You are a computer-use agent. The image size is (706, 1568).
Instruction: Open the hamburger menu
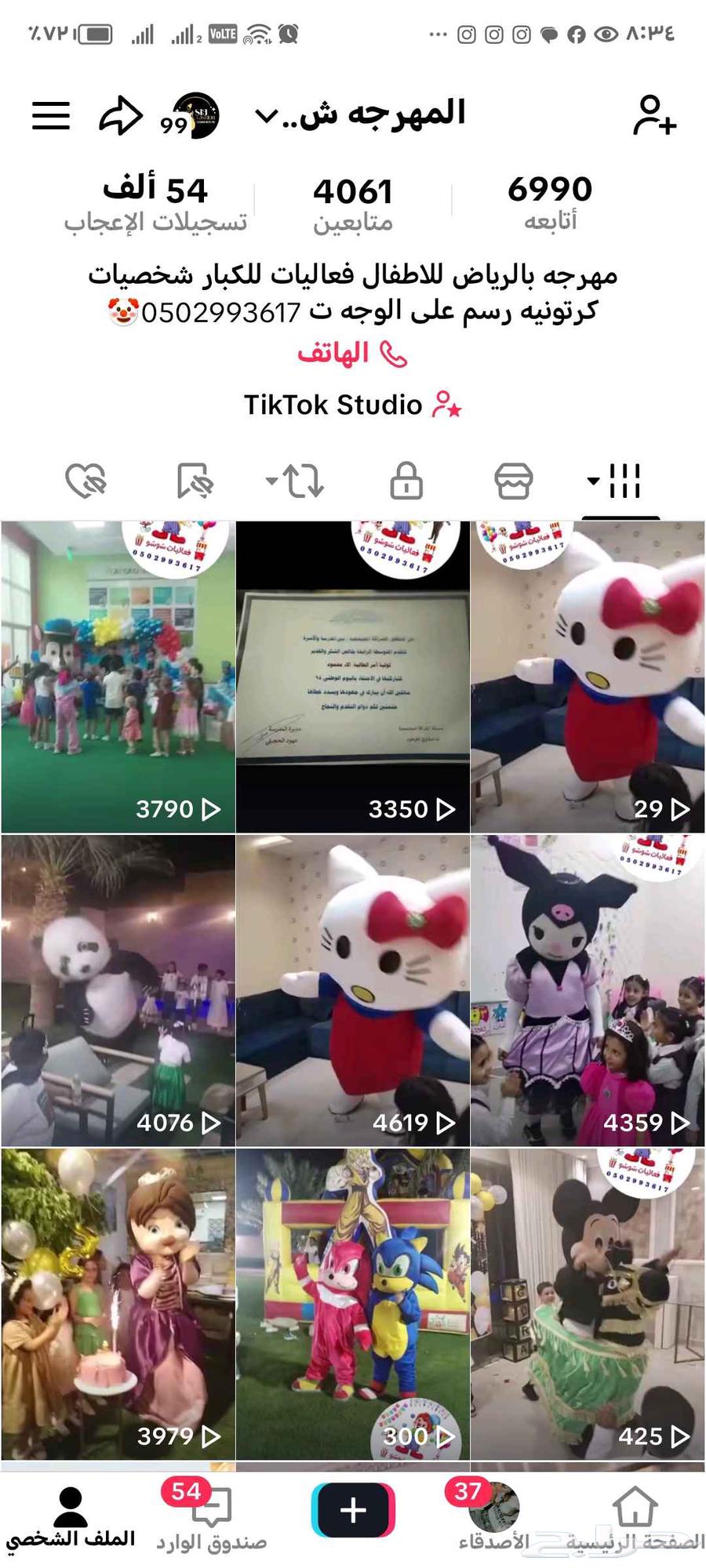51,116
